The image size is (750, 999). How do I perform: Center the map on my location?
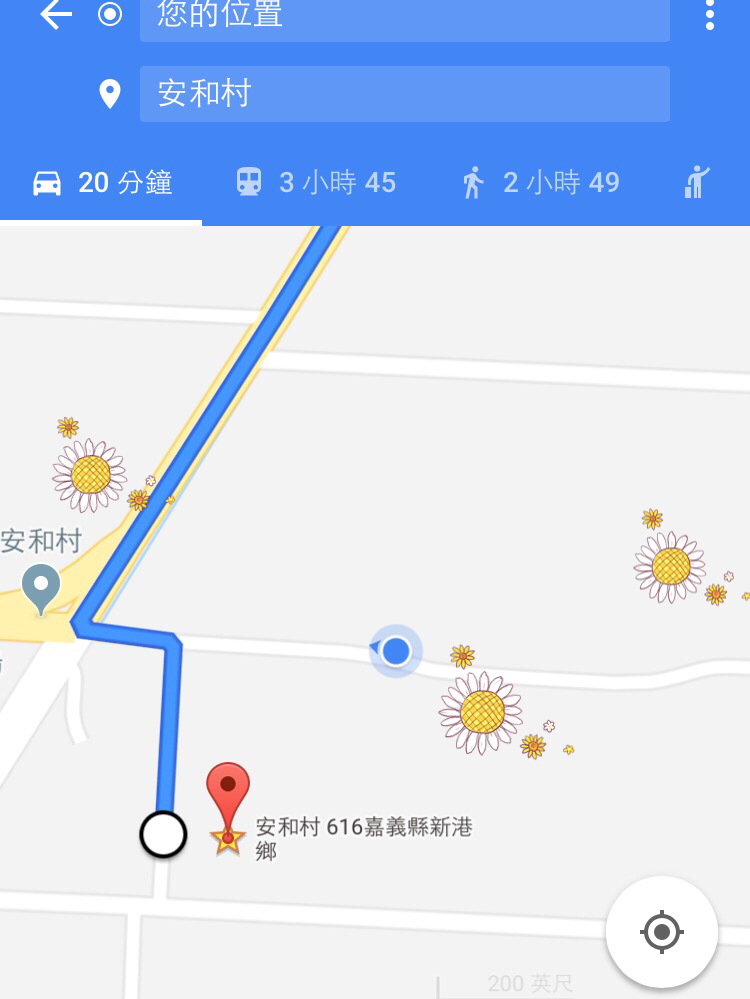pyautogui.click(x=661, y=932)
